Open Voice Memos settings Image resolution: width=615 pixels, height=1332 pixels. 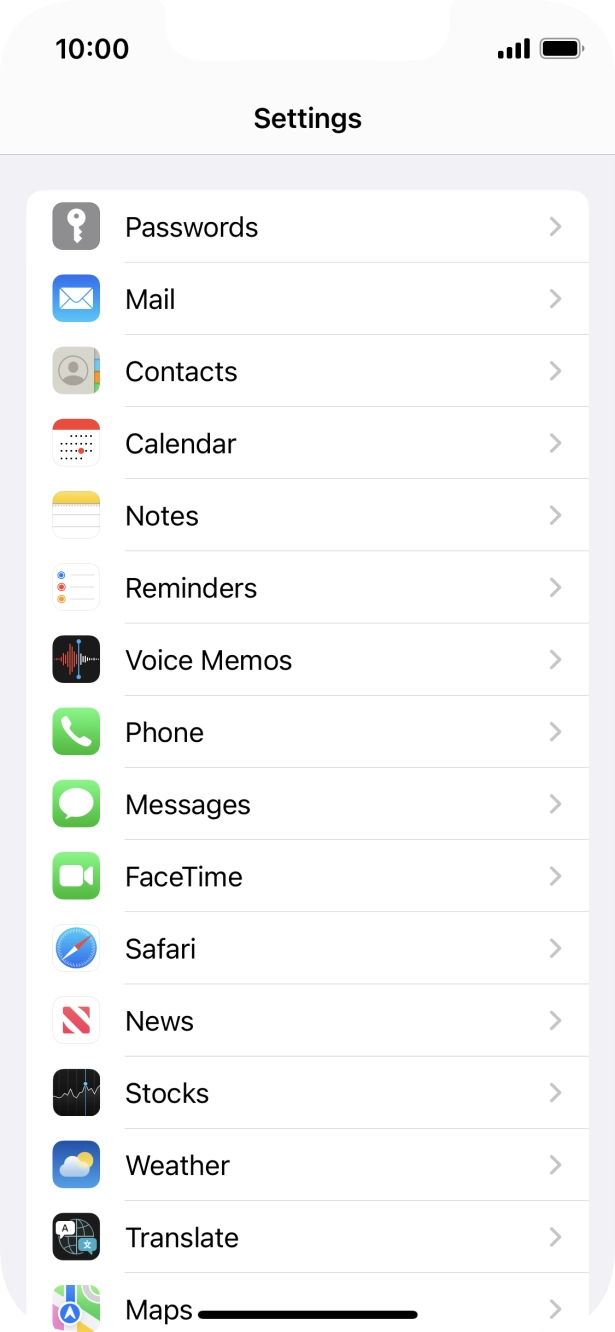pyautogui.click(x=307, y=660)
